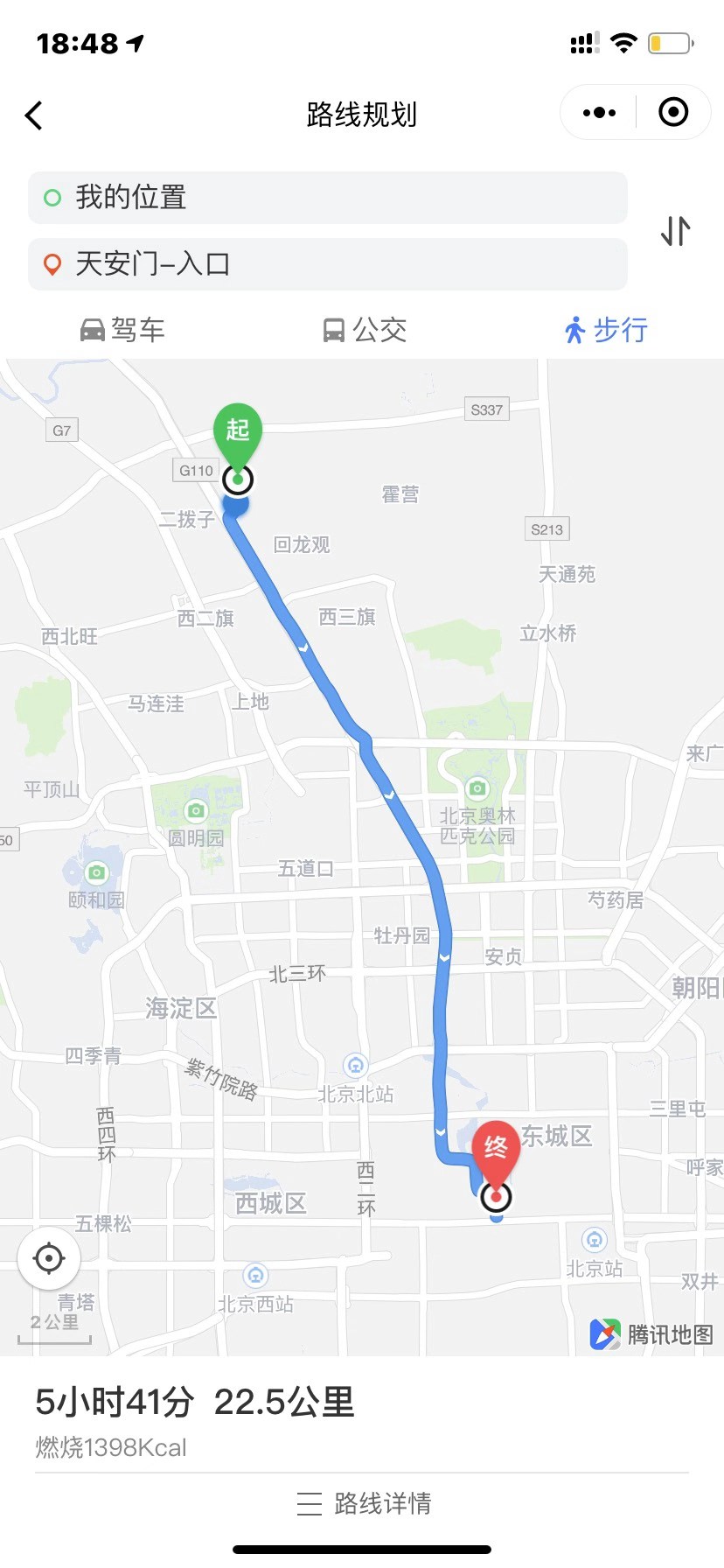This screenshot has width=724, height=1568.
Task: Open the ••• more options menu
Action: point(598,112)
